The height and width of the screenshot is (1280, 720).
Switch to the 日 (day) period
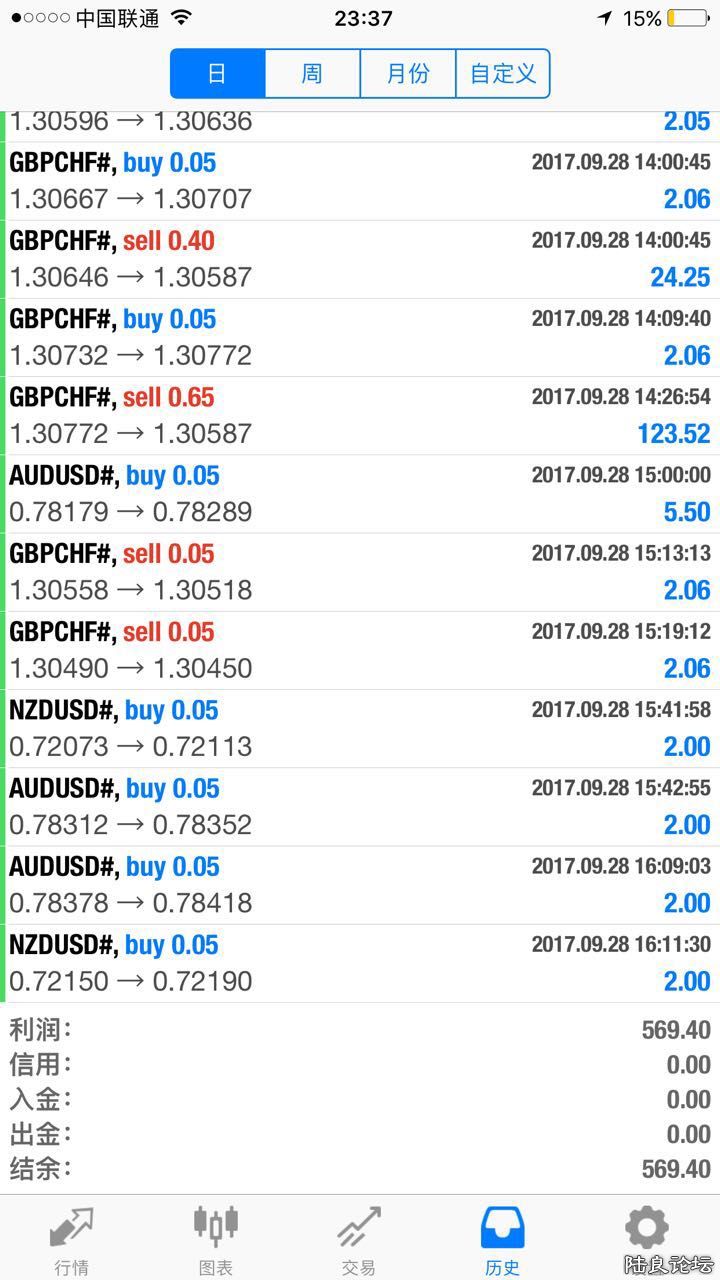[x=217, y=74]
